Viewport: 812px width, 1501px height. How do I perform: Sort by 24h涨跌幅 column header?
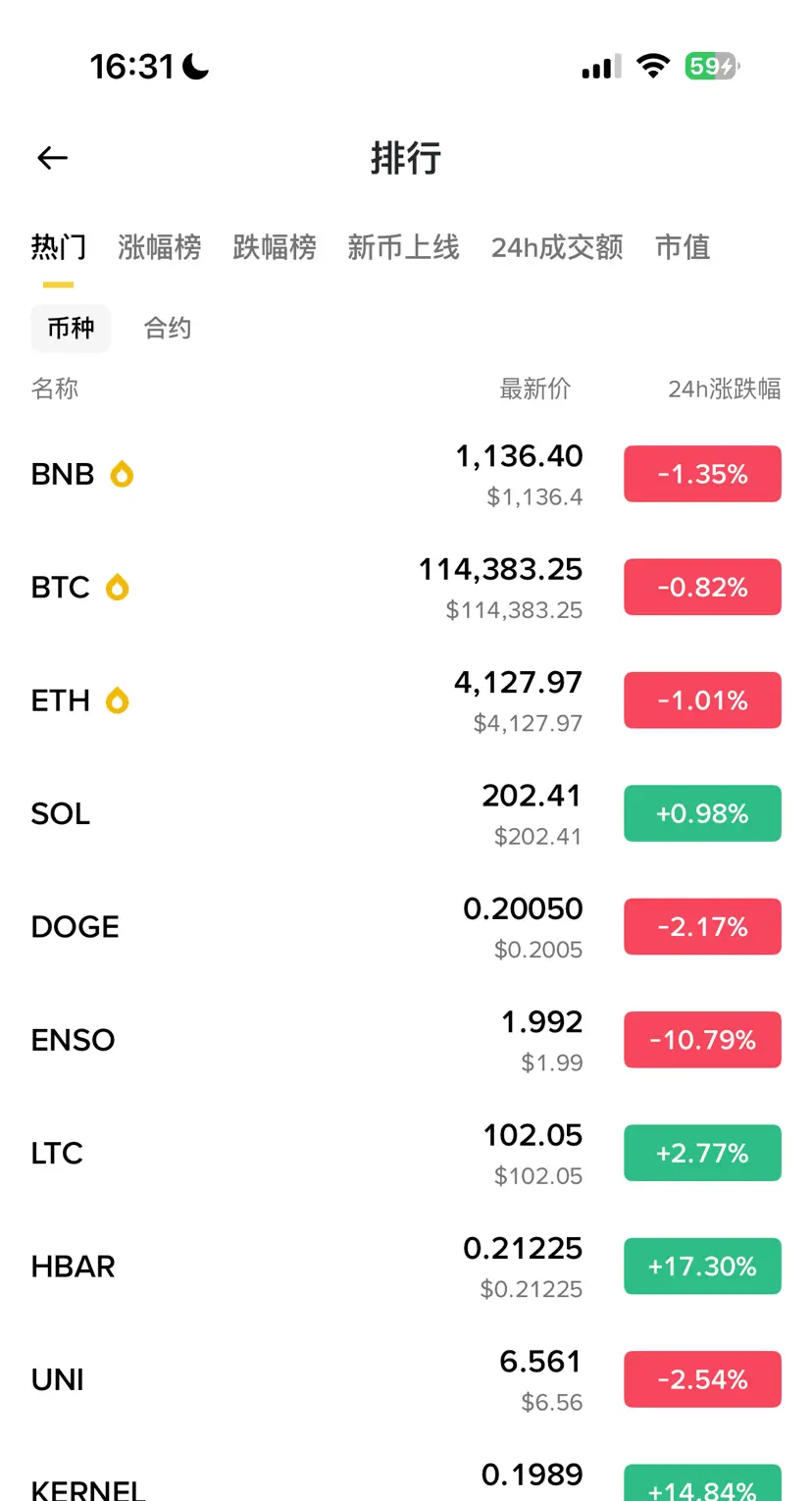[724, 389]
